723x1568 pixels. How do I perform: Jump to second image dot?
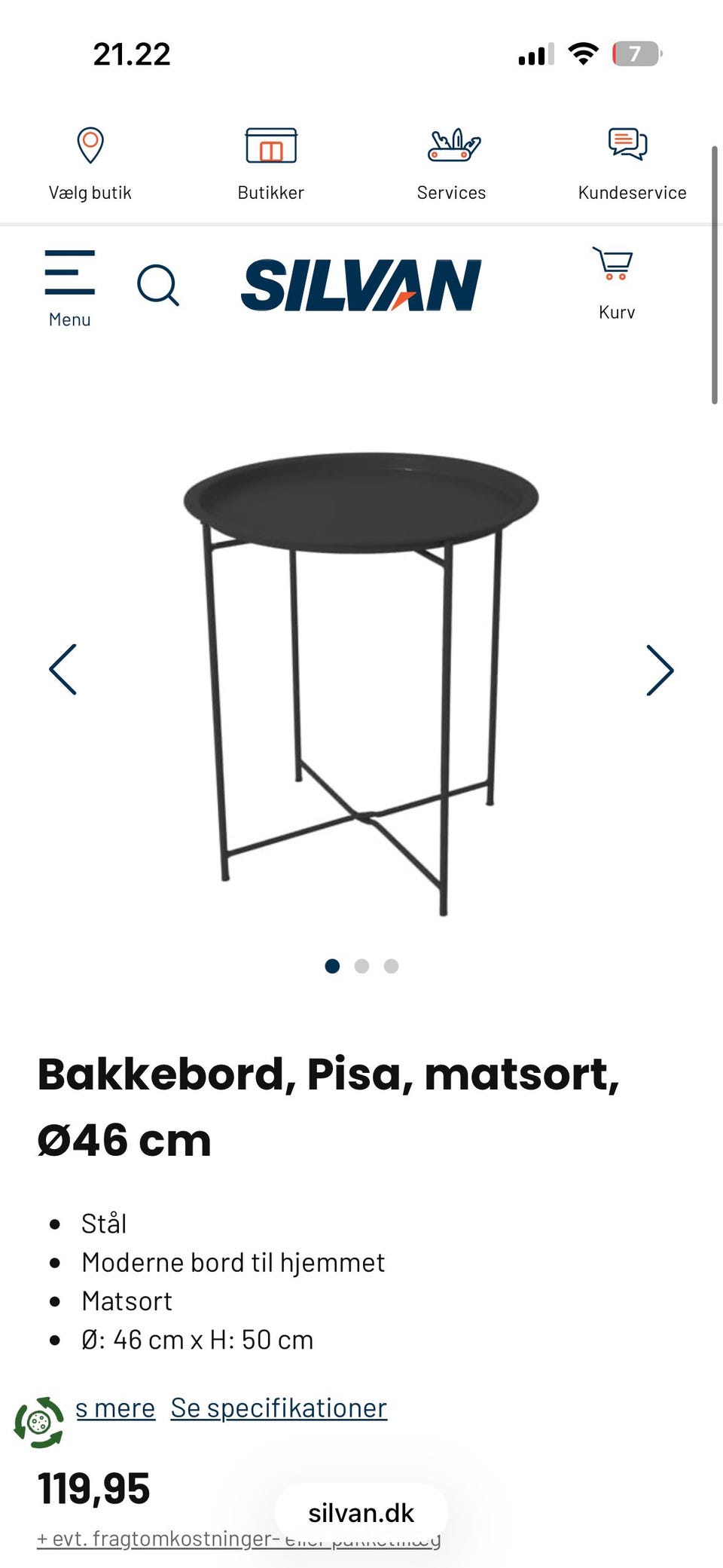(x=361, y=966)
